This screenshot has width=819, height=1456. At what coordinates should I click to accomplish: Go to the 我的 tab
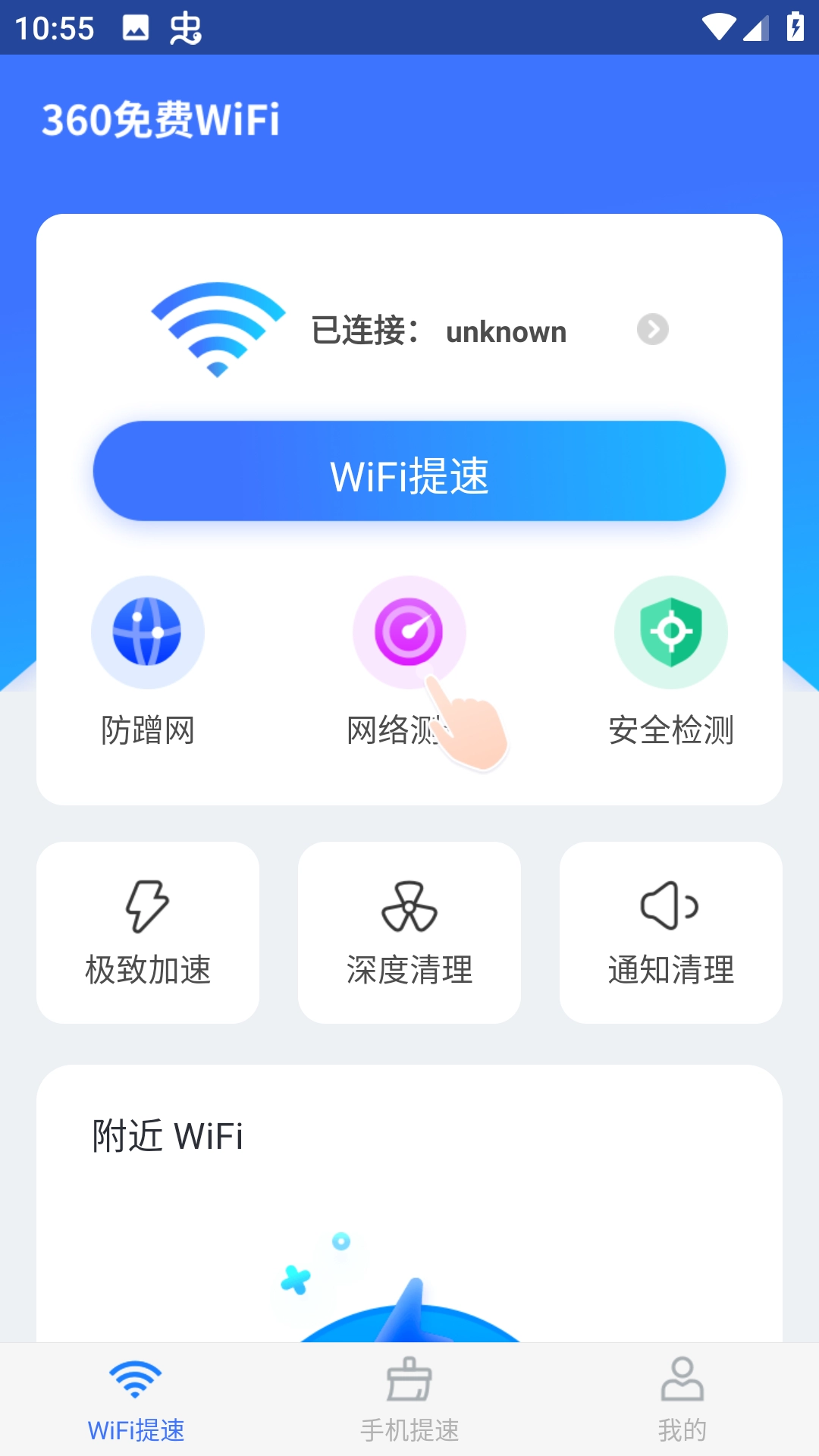[682, 1400]
